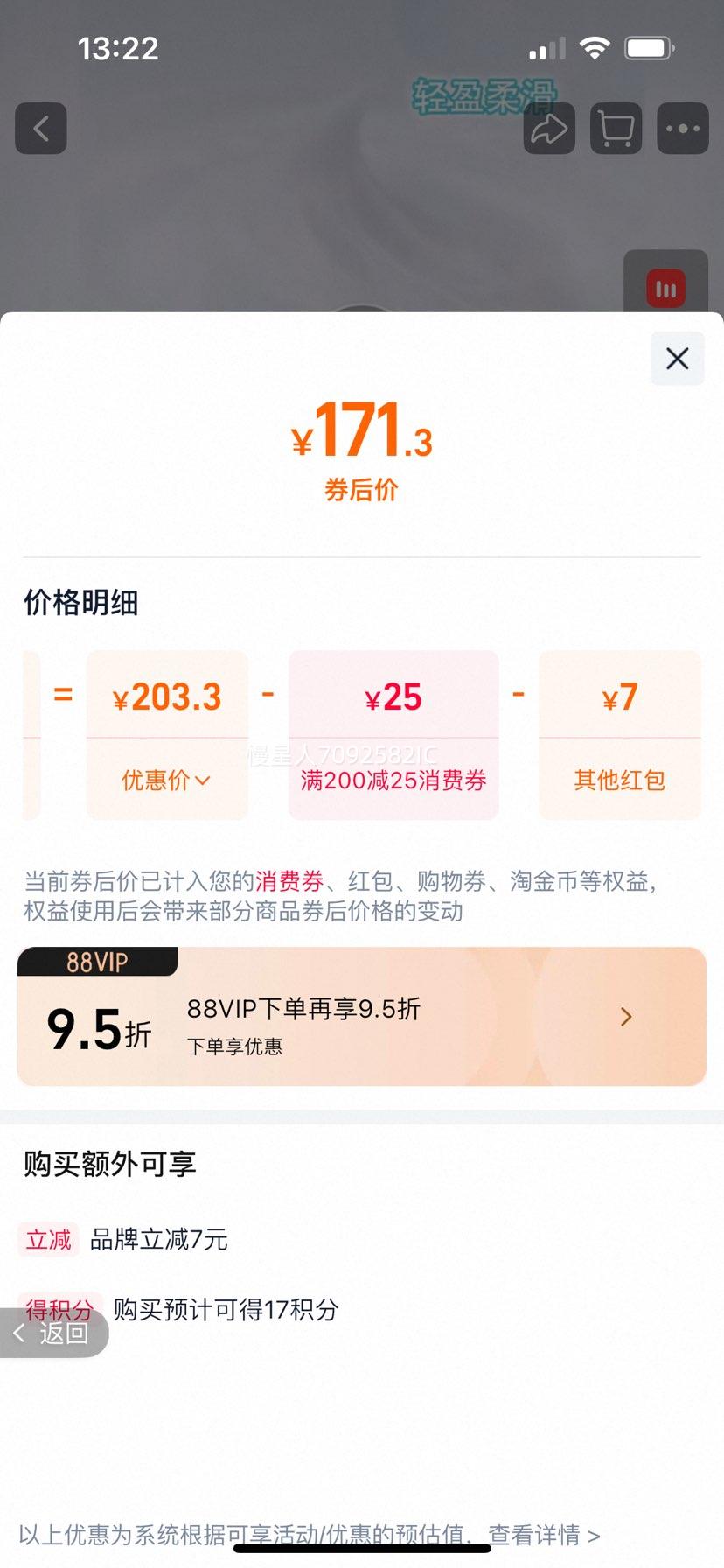
Task: Expand the 优惠价 price breakdown dropdown
Action: pos(166,780)
